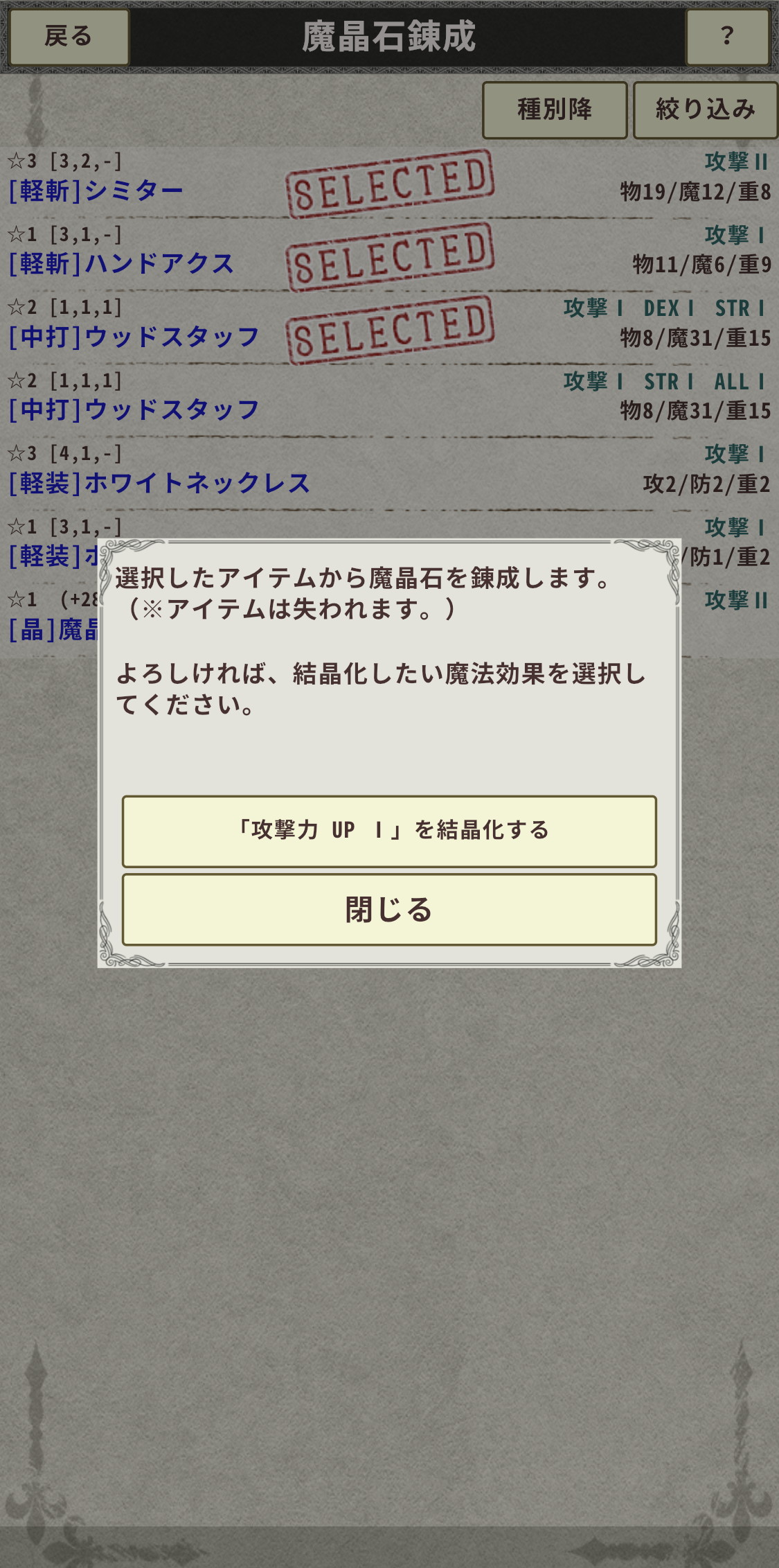Tap the 種別降 sort button
Screen dimensions: 779x1568
(555, 110)
